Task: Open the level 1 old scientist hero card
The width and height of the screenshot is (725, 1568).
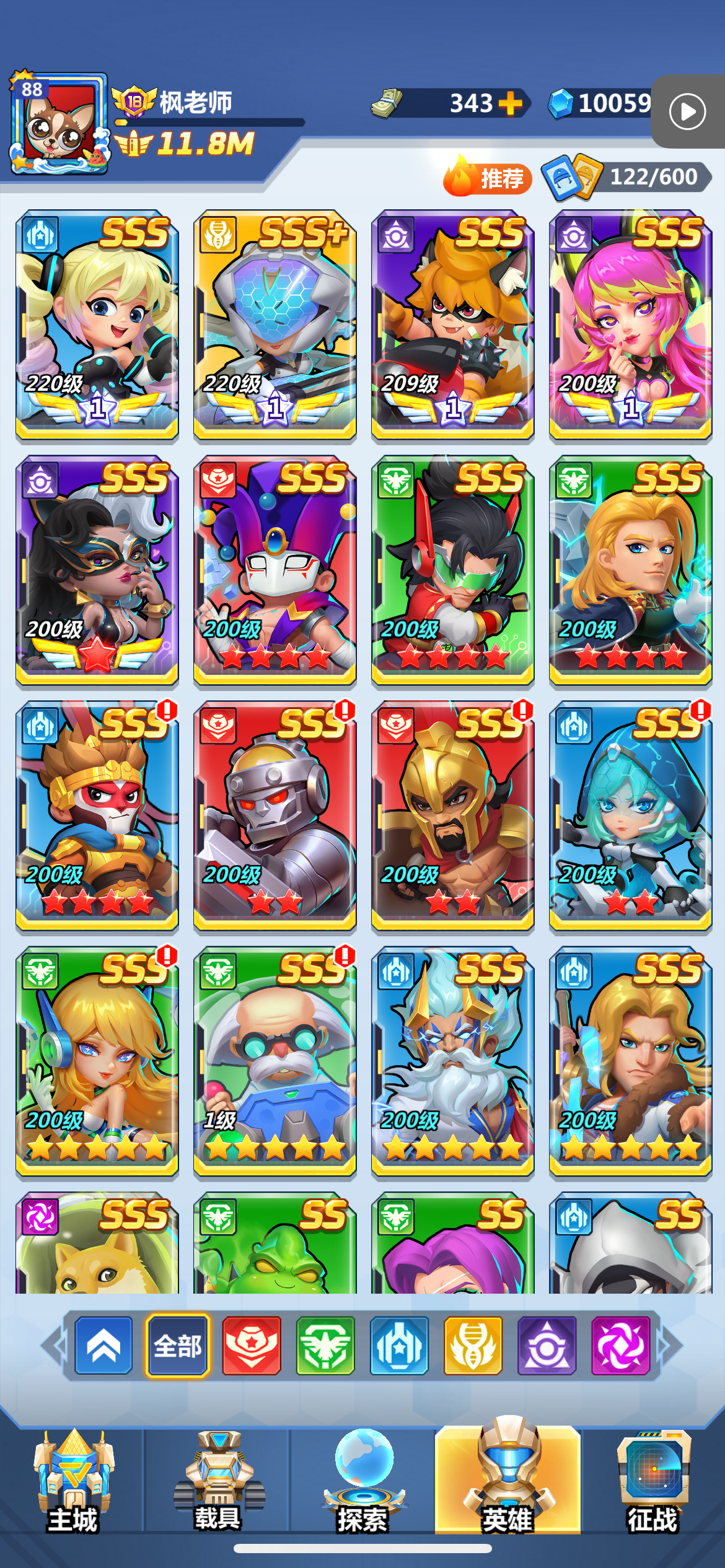Action: pos(275,1061)
